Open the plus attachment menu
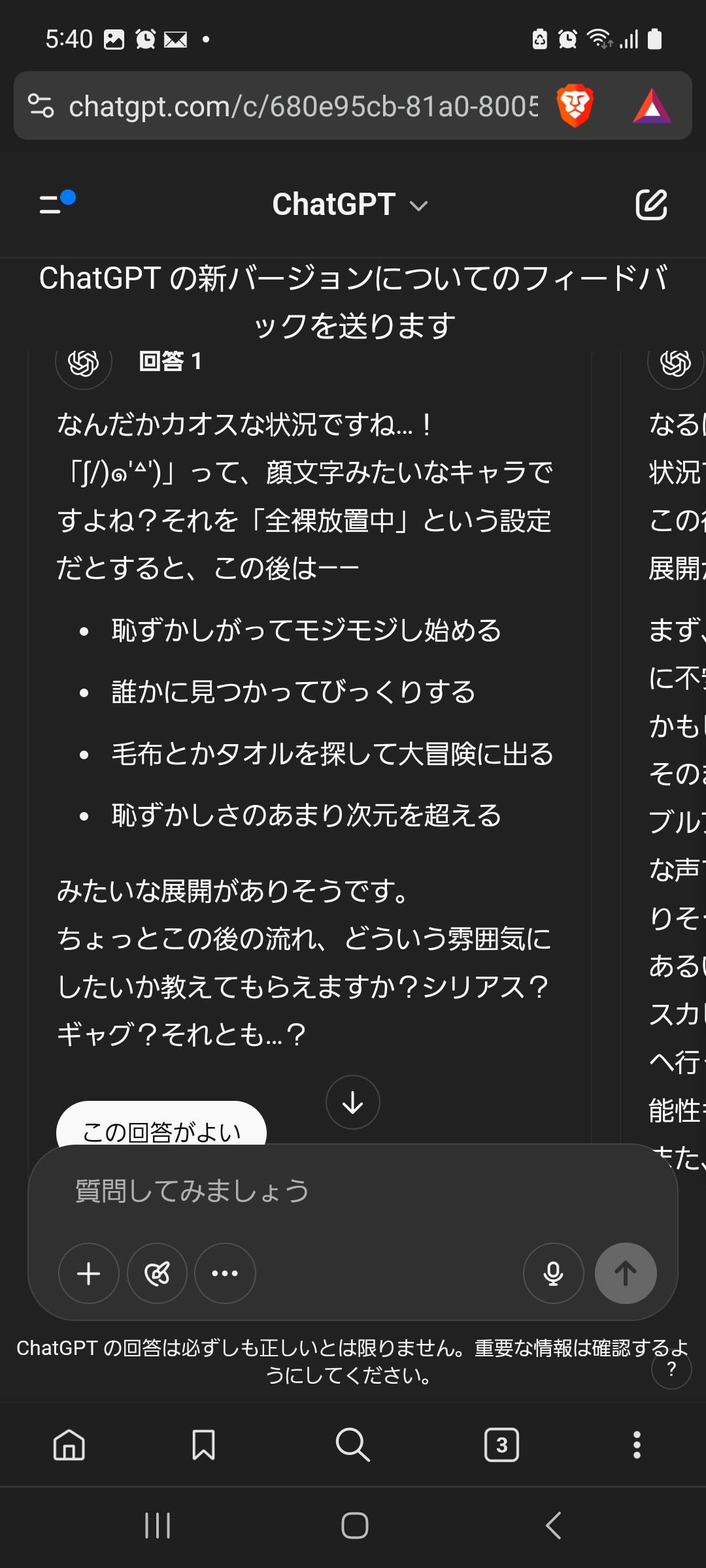The height and width of the screenshot is (1568, 706). coord(89,1273)
